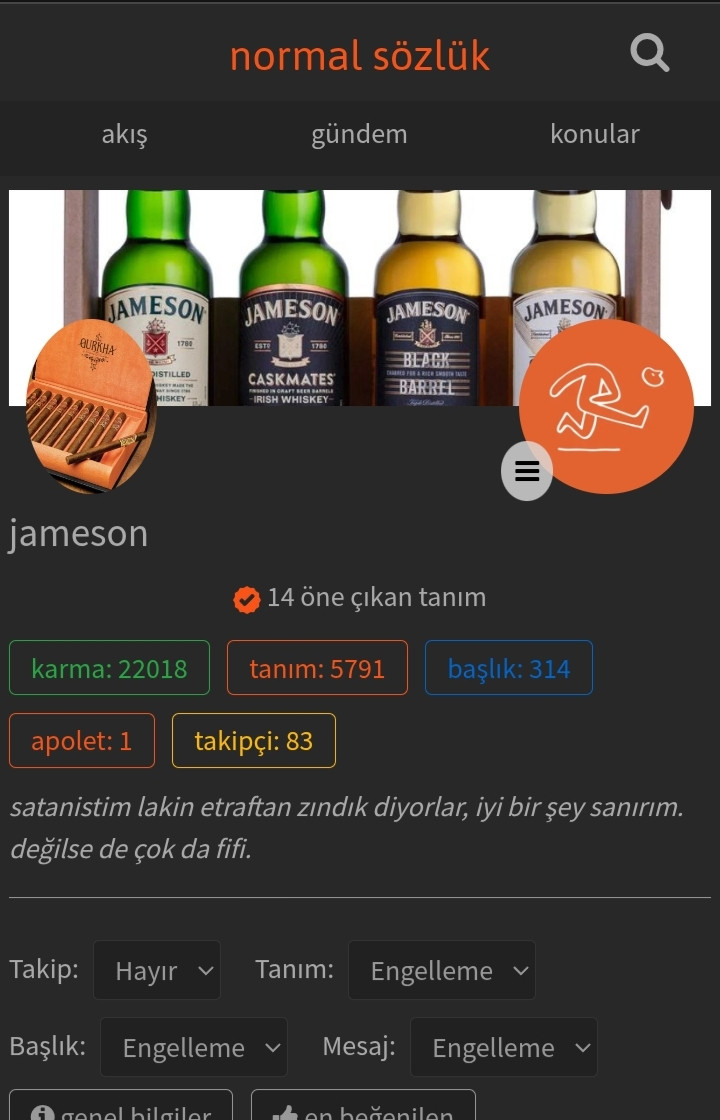Switch to the konular tab
Image resolution: width=720 pixels, height=1120 pixels.
coord(594,134)
